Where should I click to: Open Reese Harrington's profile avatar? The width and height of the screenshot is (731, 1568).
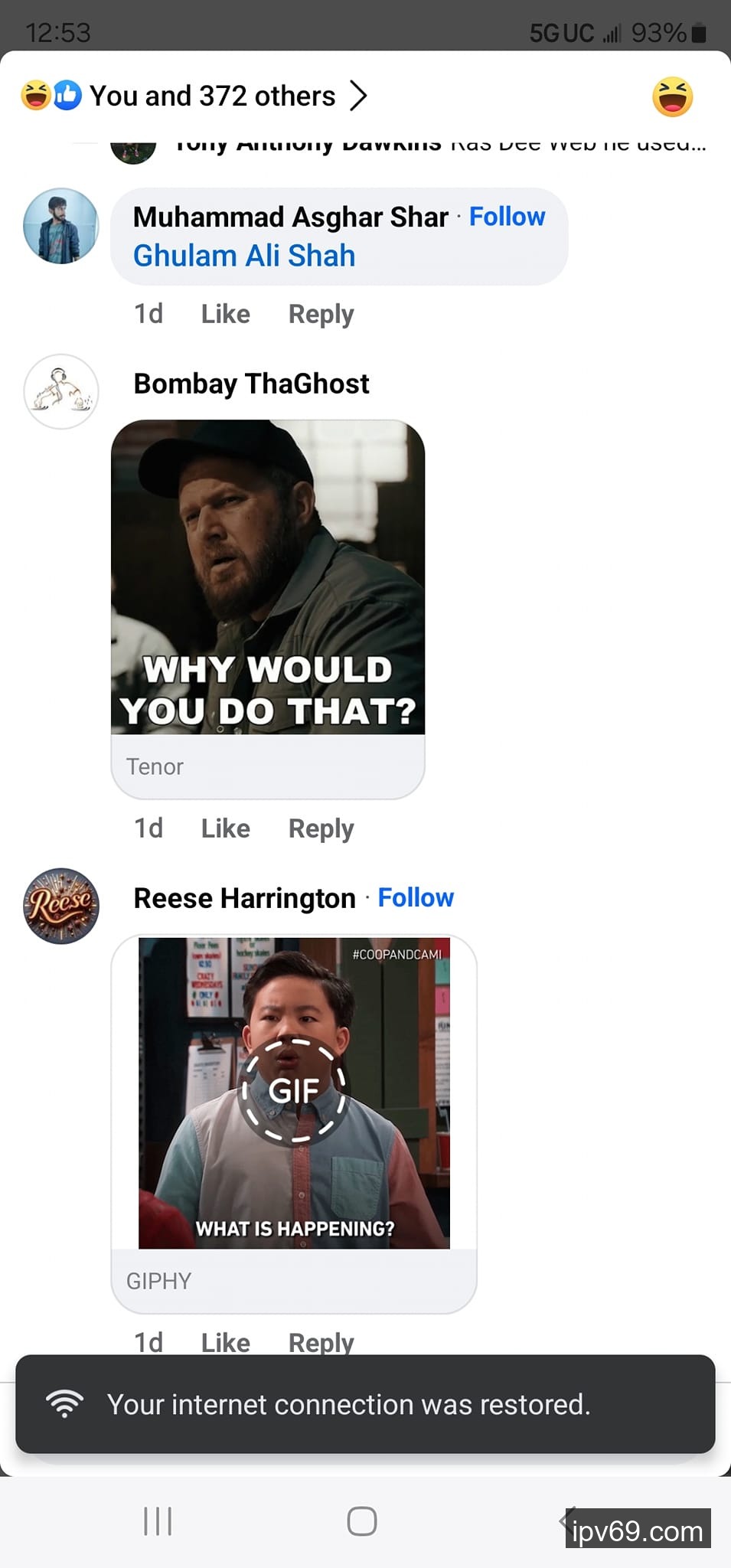pos(61,906)
